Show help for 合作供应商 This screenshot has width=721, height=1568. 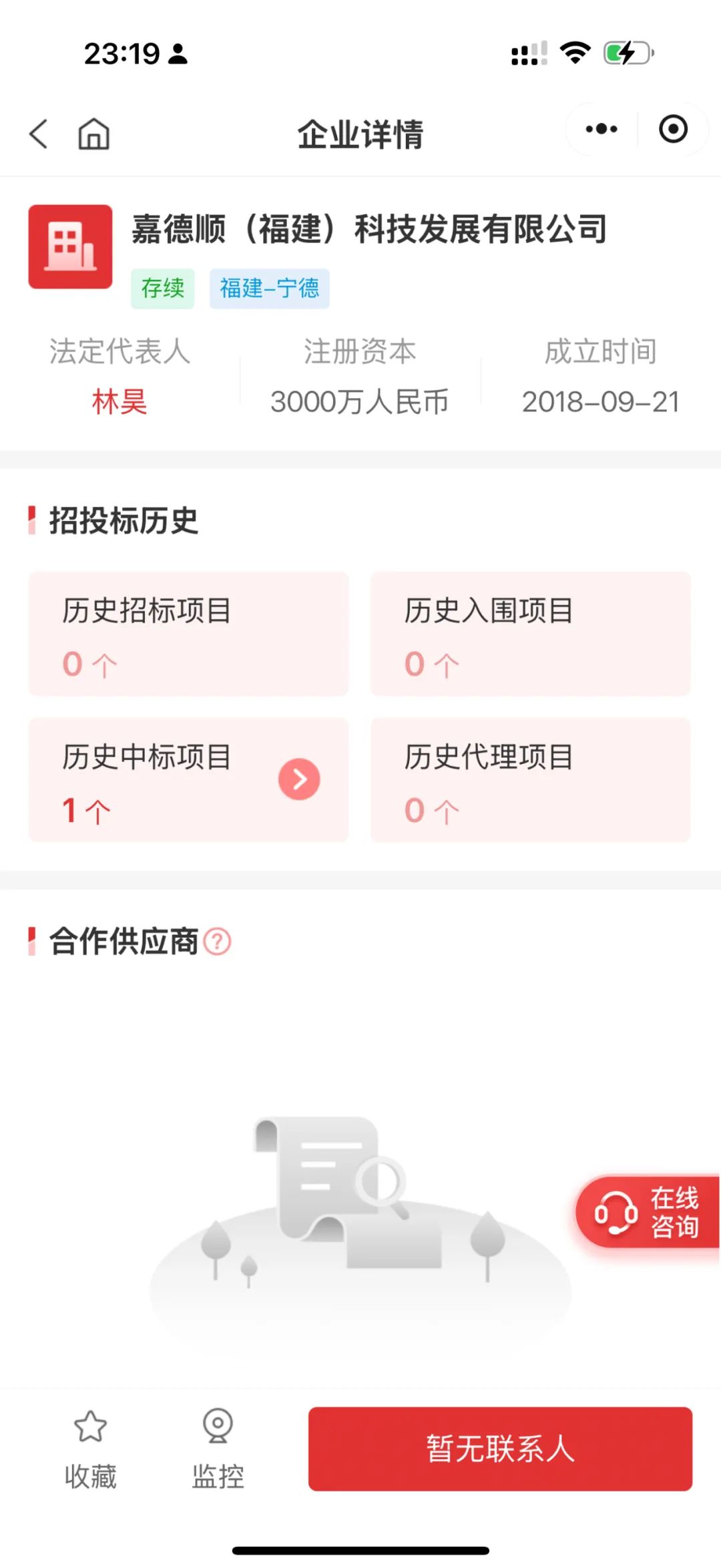click(217, 942)
